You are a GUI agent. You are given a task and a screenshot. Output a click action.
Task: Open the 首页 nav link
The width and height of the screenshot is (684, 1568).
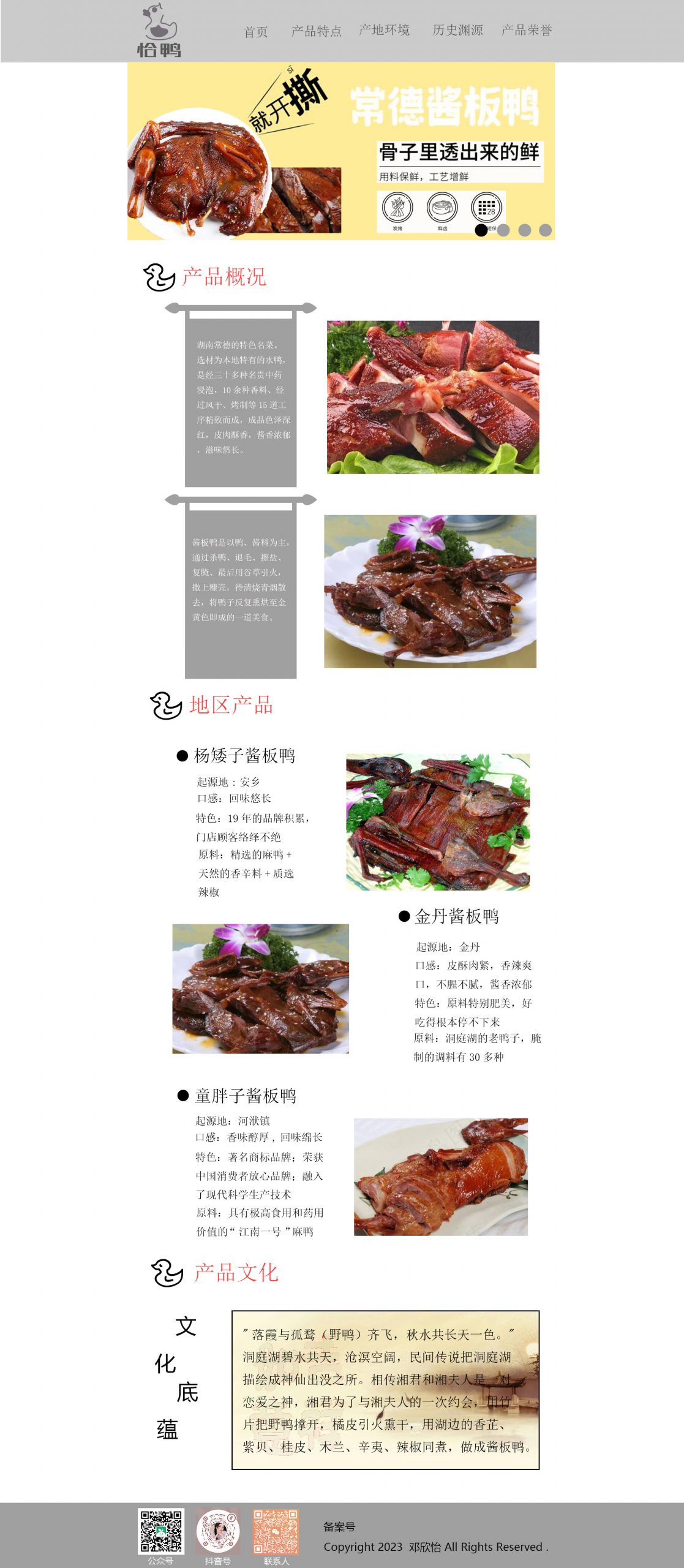(x=255, y=31)
